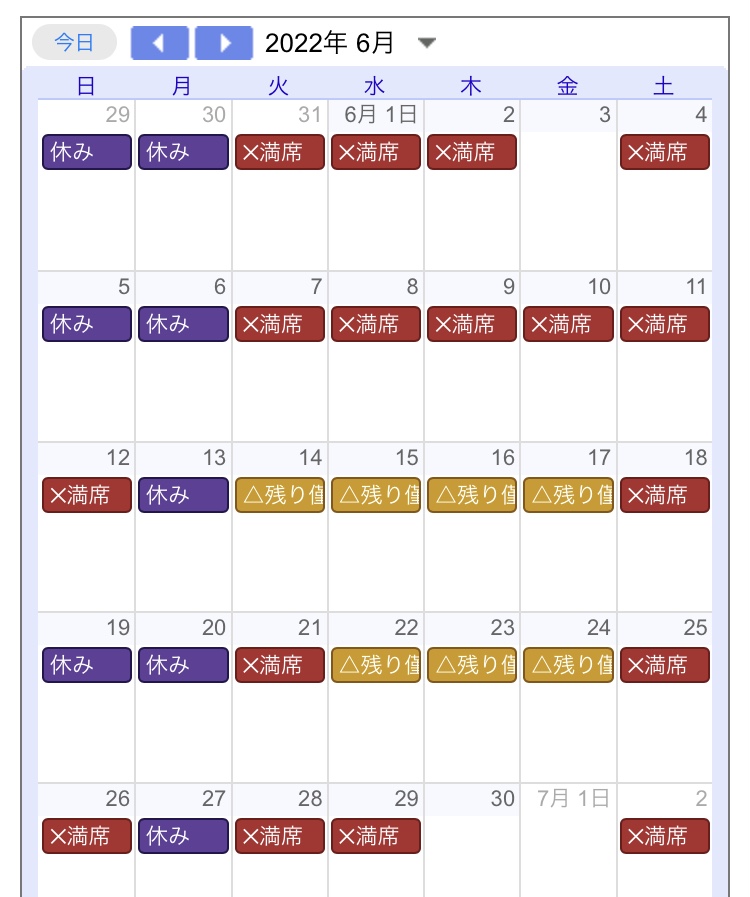This screenshot has width=750, height=897.
Task: Open the 休み entry on May 29
Action: click(87, 153)
